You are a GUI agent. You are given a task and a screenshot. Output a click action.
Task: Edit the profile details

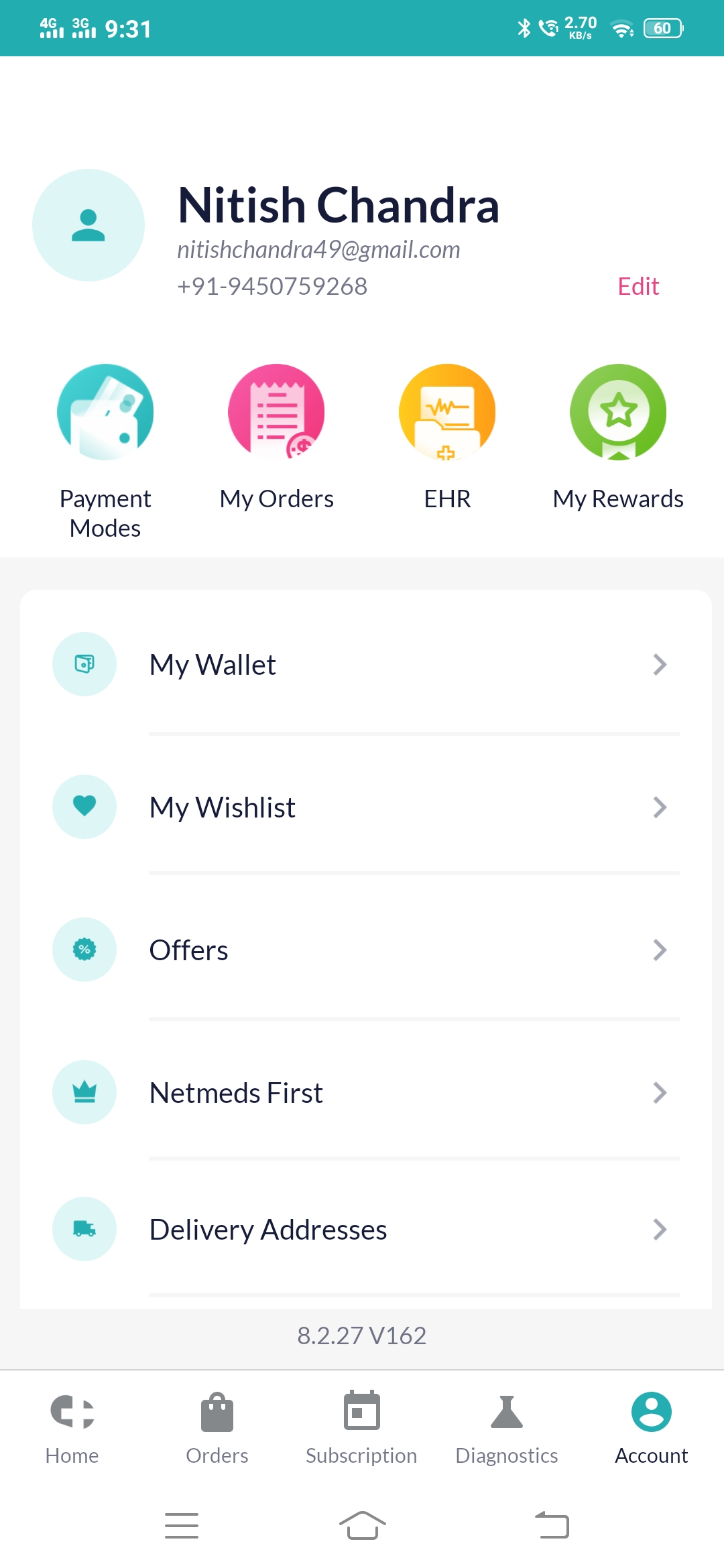(638, 286)
